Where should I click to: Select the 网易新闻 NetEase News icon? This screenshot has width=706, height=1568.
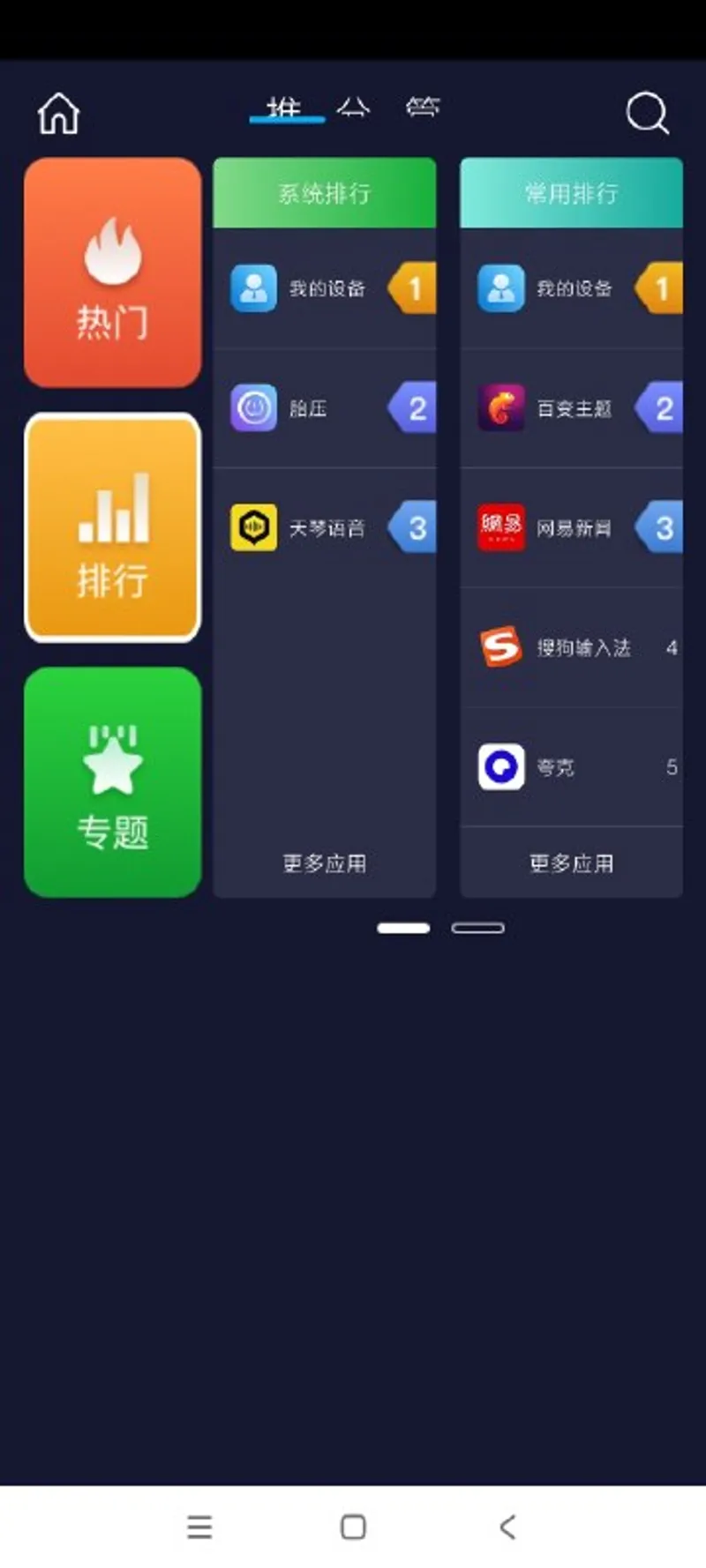[501, 526]
